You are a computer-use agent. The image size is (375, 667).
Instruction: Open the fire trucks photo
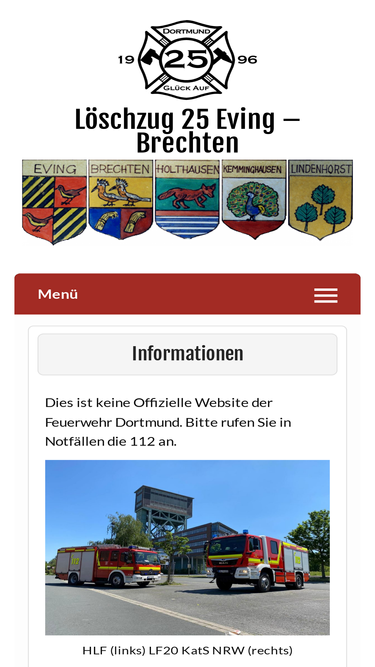(x=188, y=547)
